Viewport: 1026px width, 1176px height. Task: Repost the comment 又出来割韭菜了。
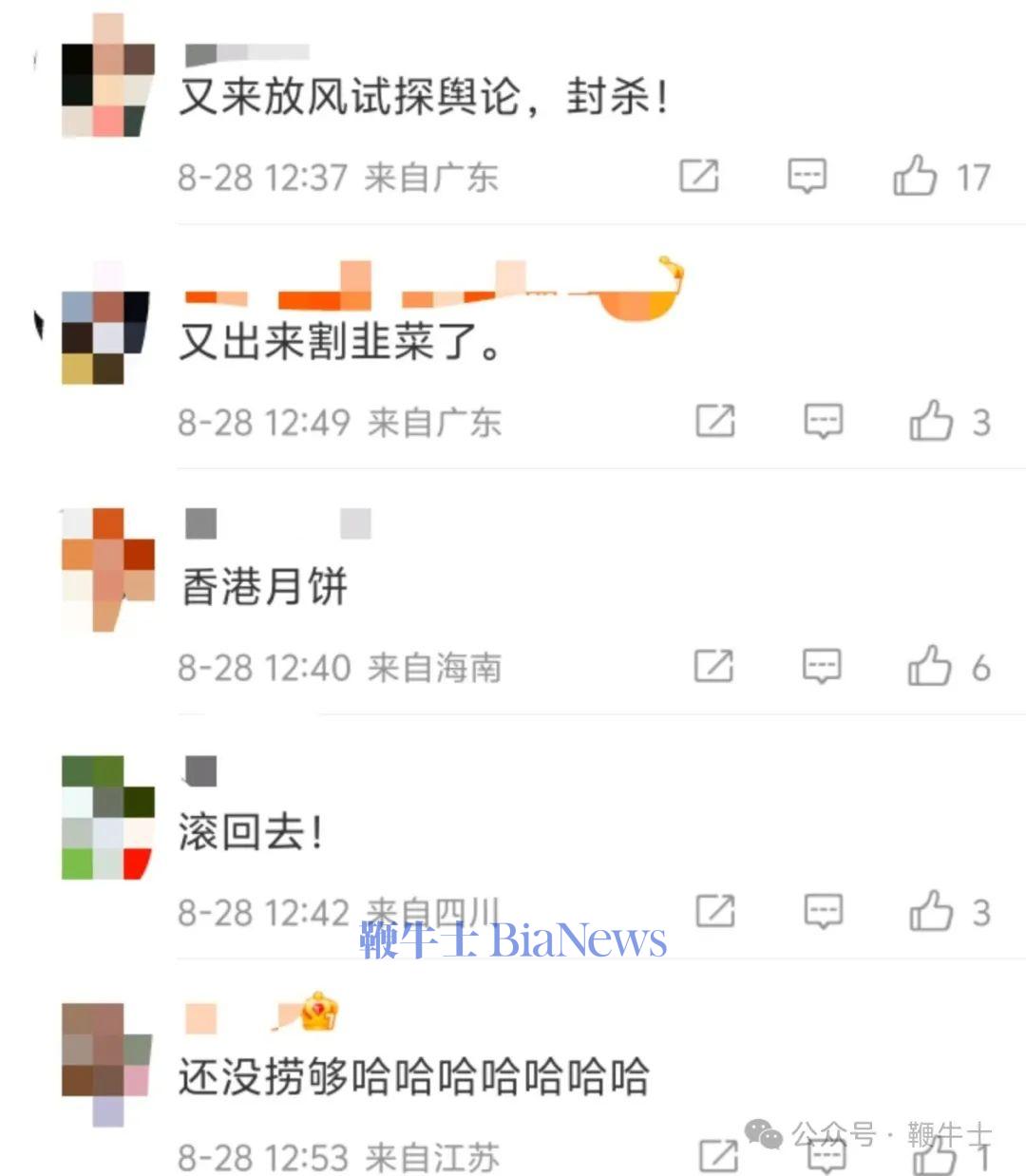tap(714, 421)
